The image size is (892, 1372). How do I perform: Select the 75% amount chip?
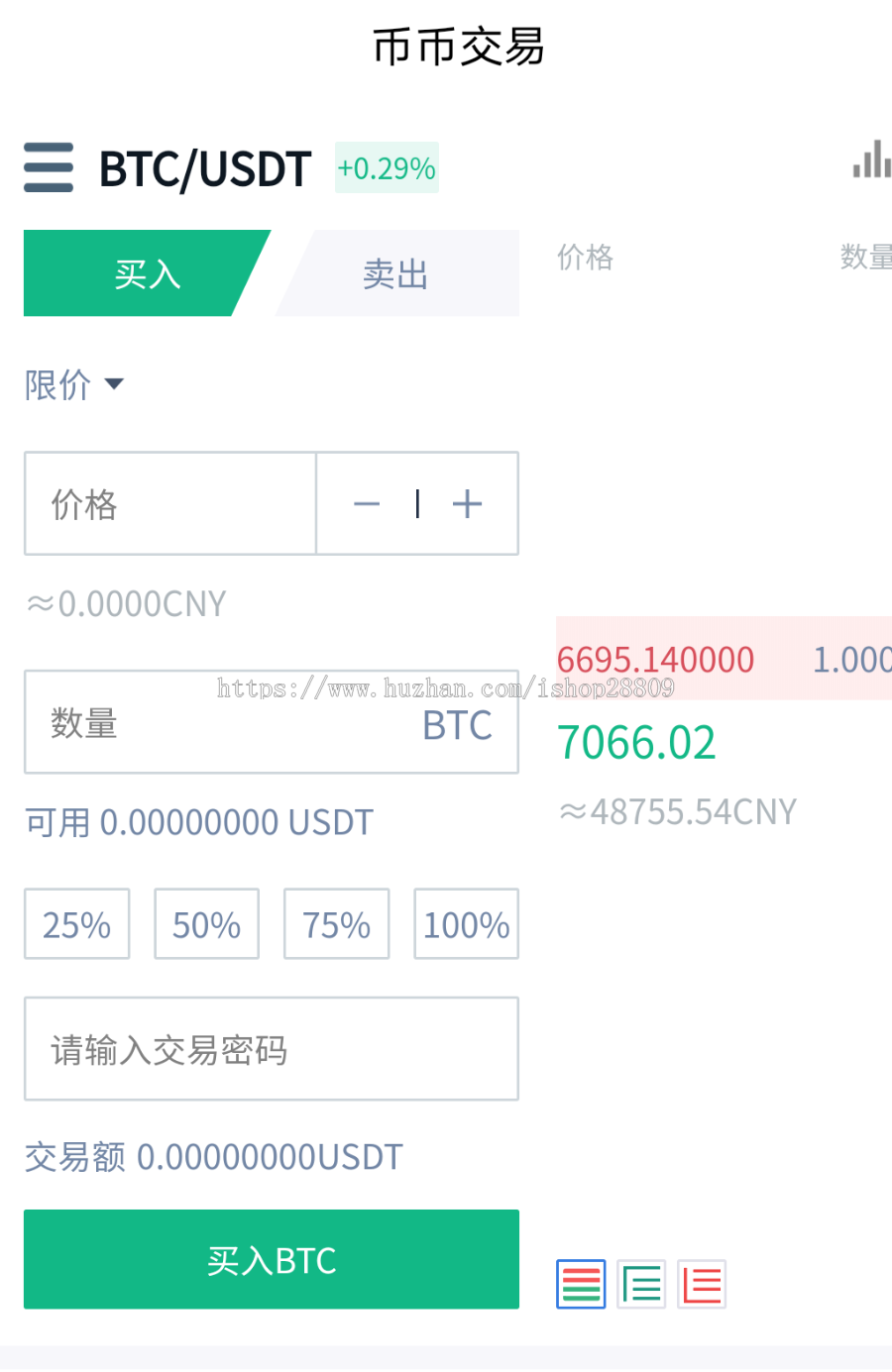coord(336,924)
